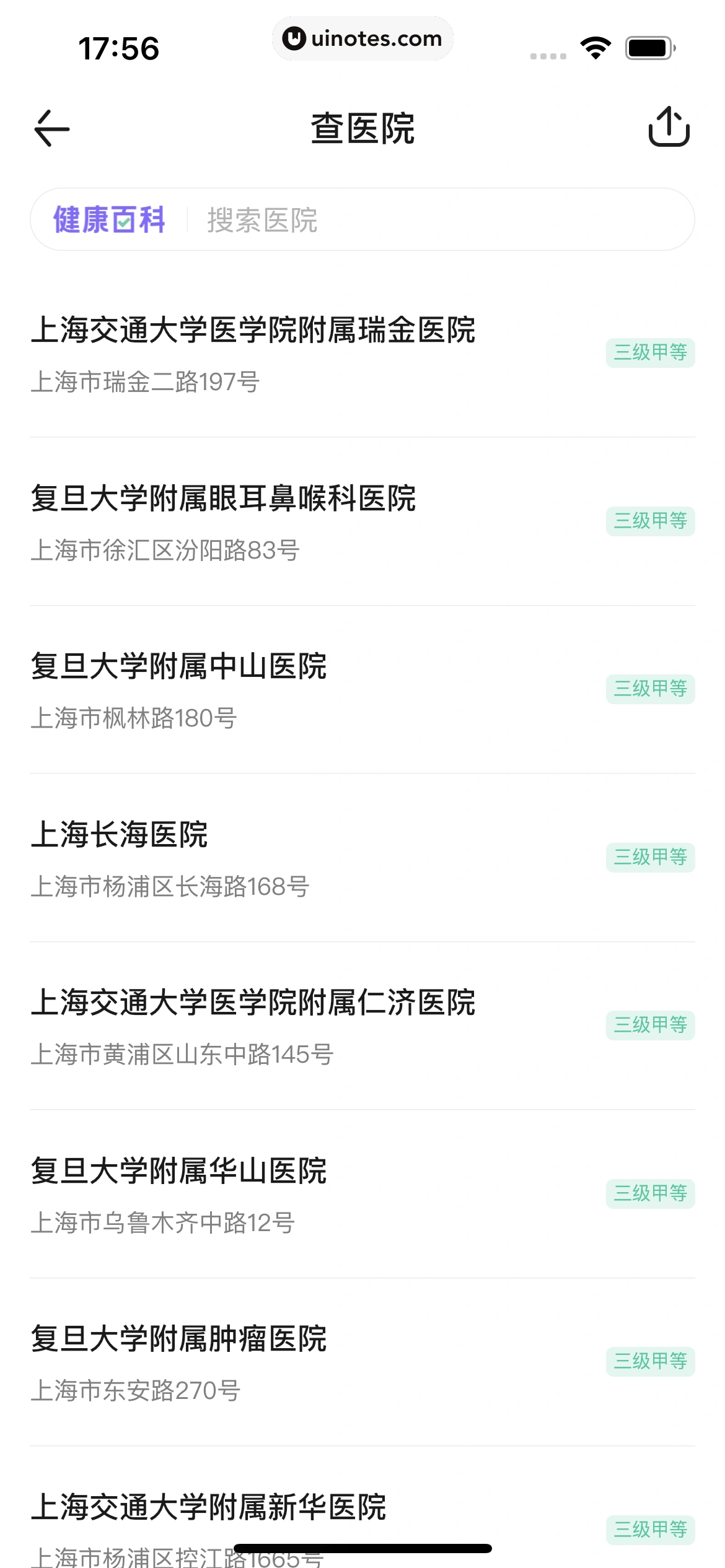Tap the cellular signal dots indicator

548,54
